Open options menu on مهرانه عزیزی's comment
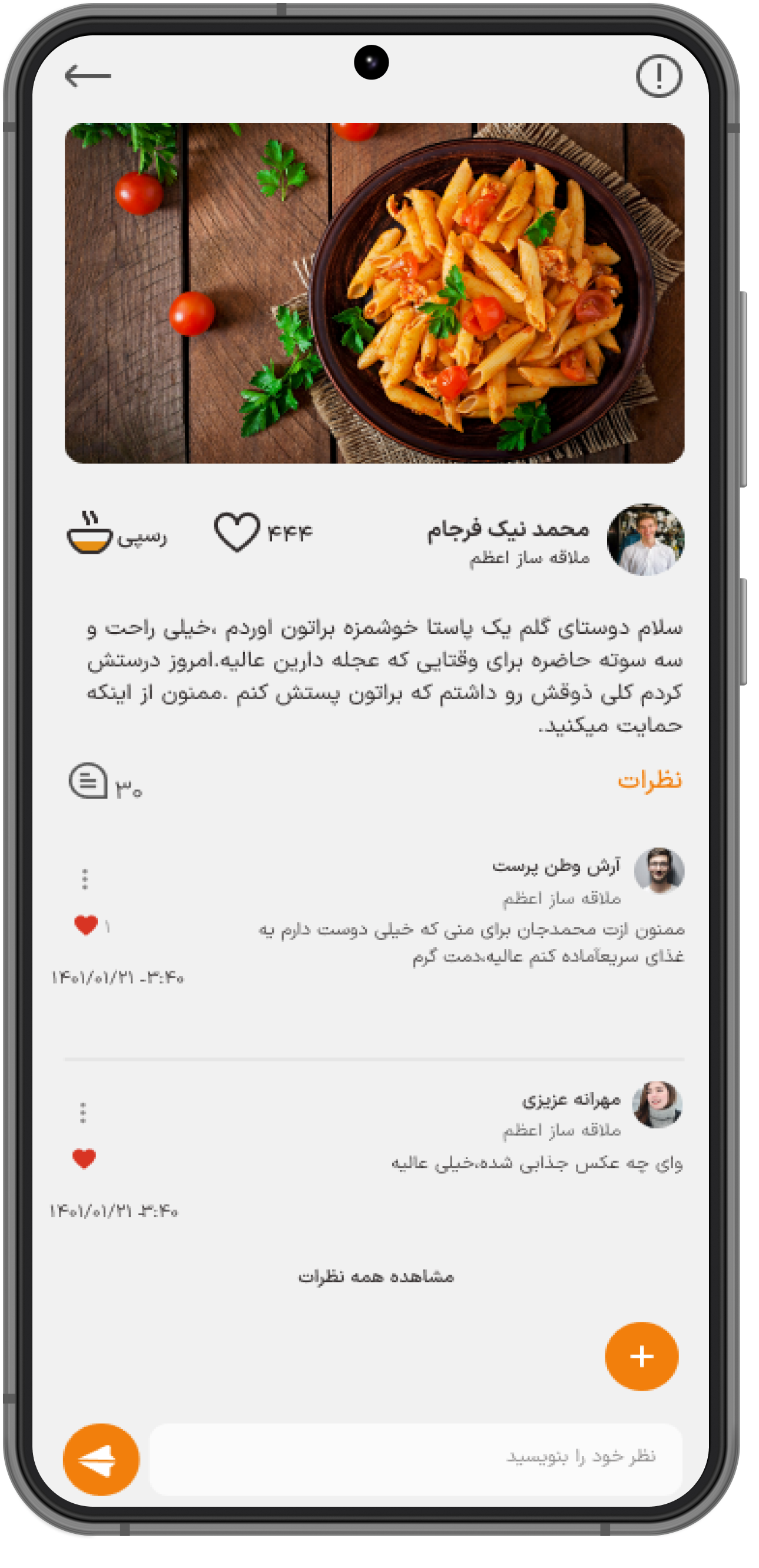 click(x=84, y=1113)
